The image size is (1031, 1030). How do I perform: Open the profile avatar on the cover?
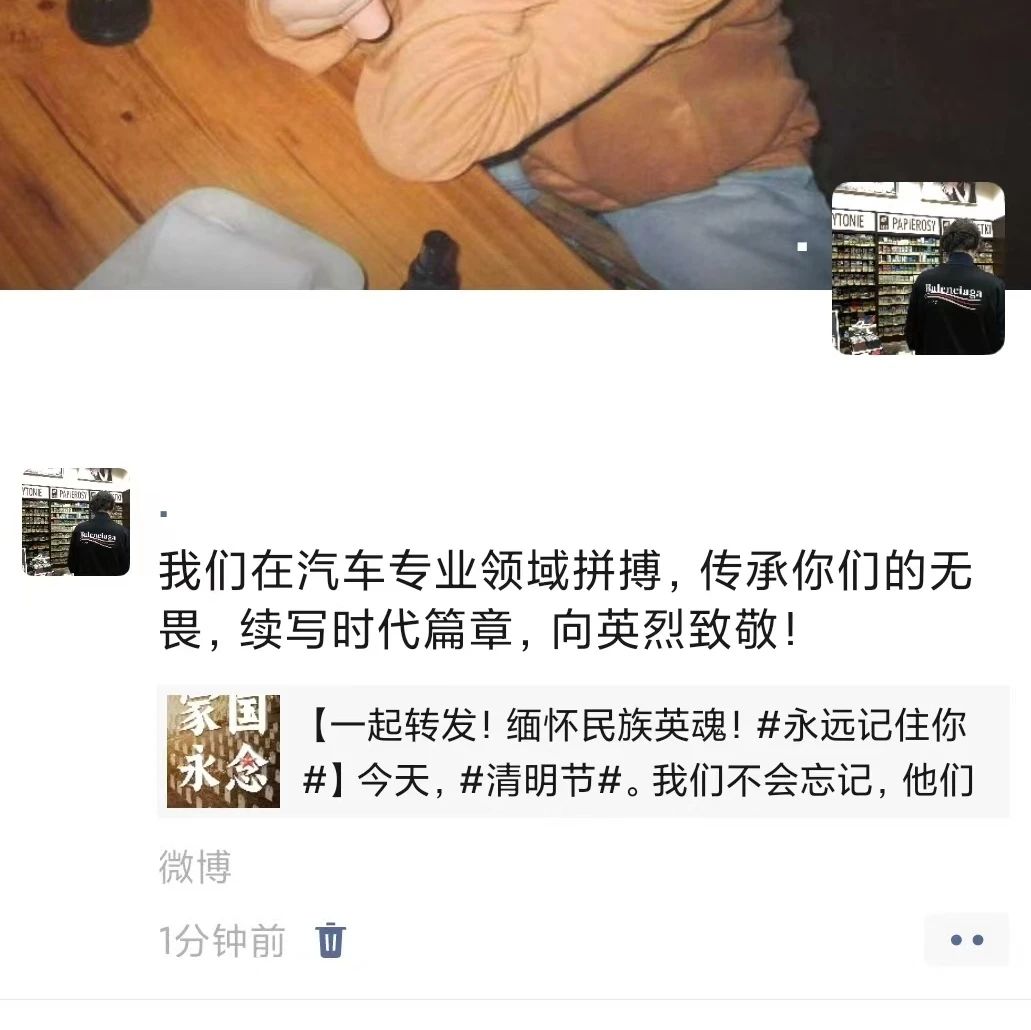tap(918, 268)
